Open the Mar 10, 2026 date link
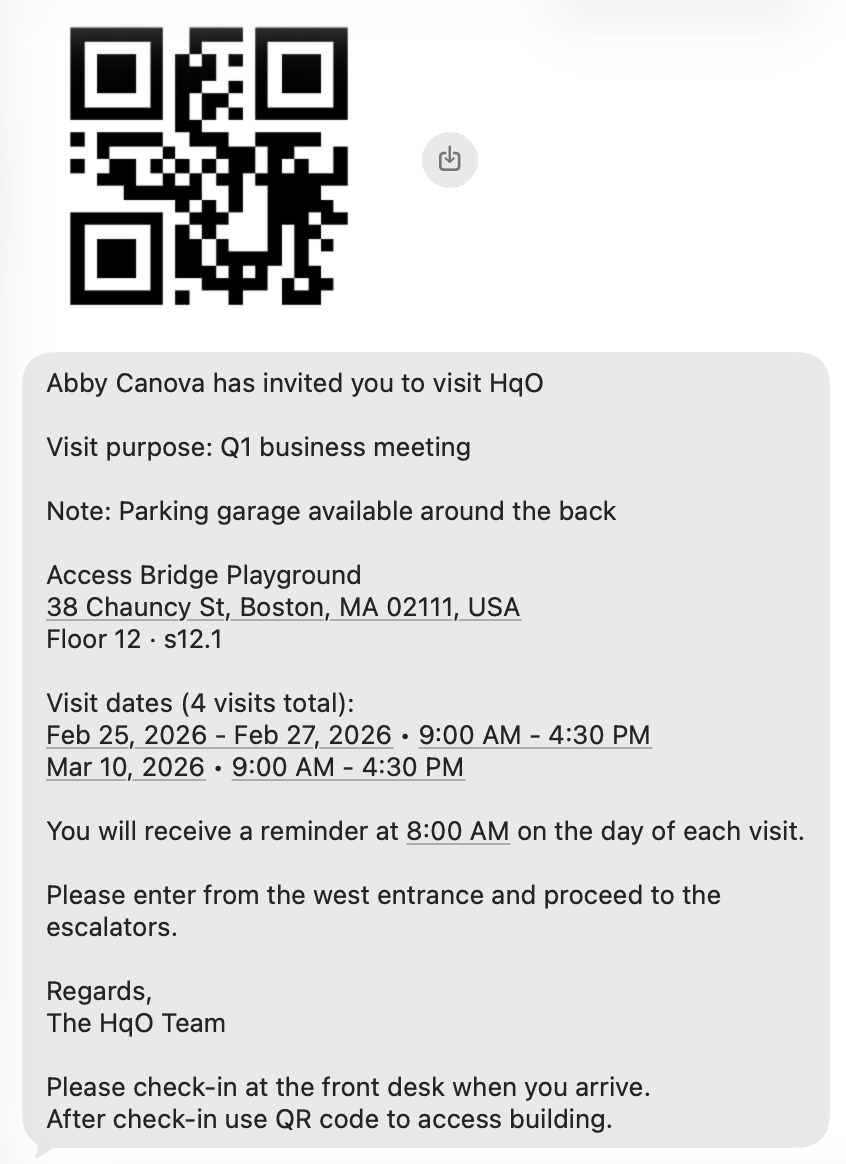846x1164 pixels. [x=125, y=767]
